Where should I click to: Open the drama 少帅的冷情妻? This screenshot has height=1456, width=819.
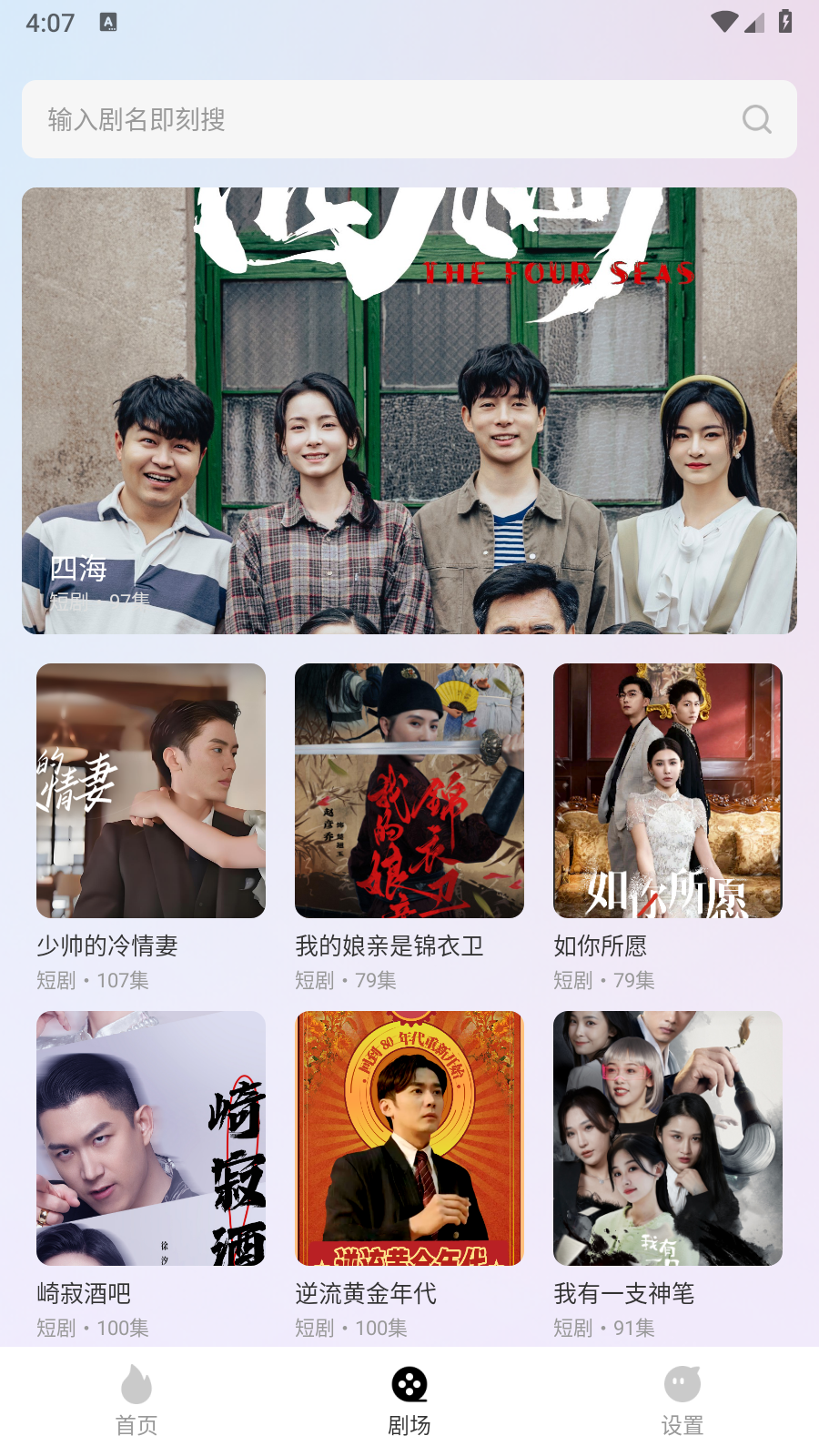pyautogui.click(x=151, y=791)
